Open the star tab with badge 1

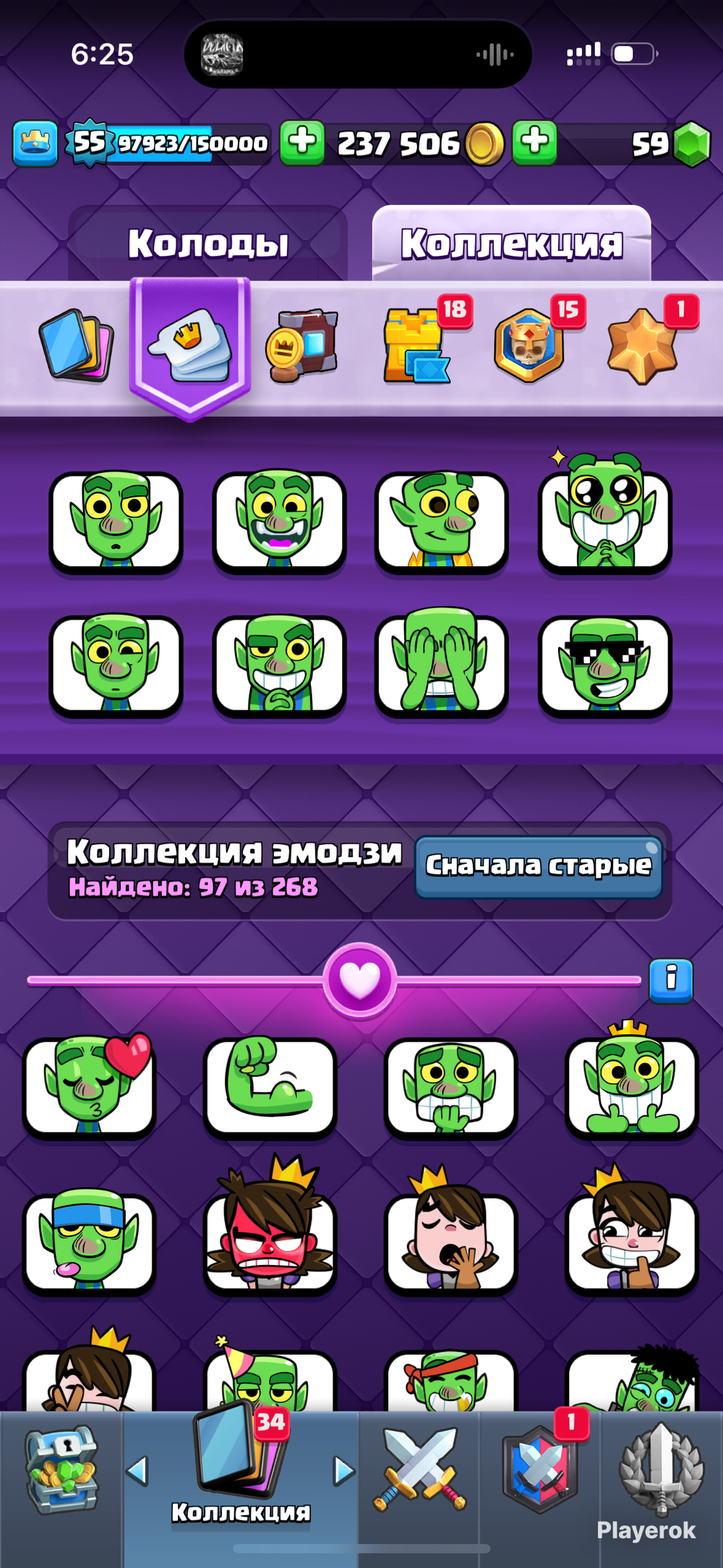643,344
